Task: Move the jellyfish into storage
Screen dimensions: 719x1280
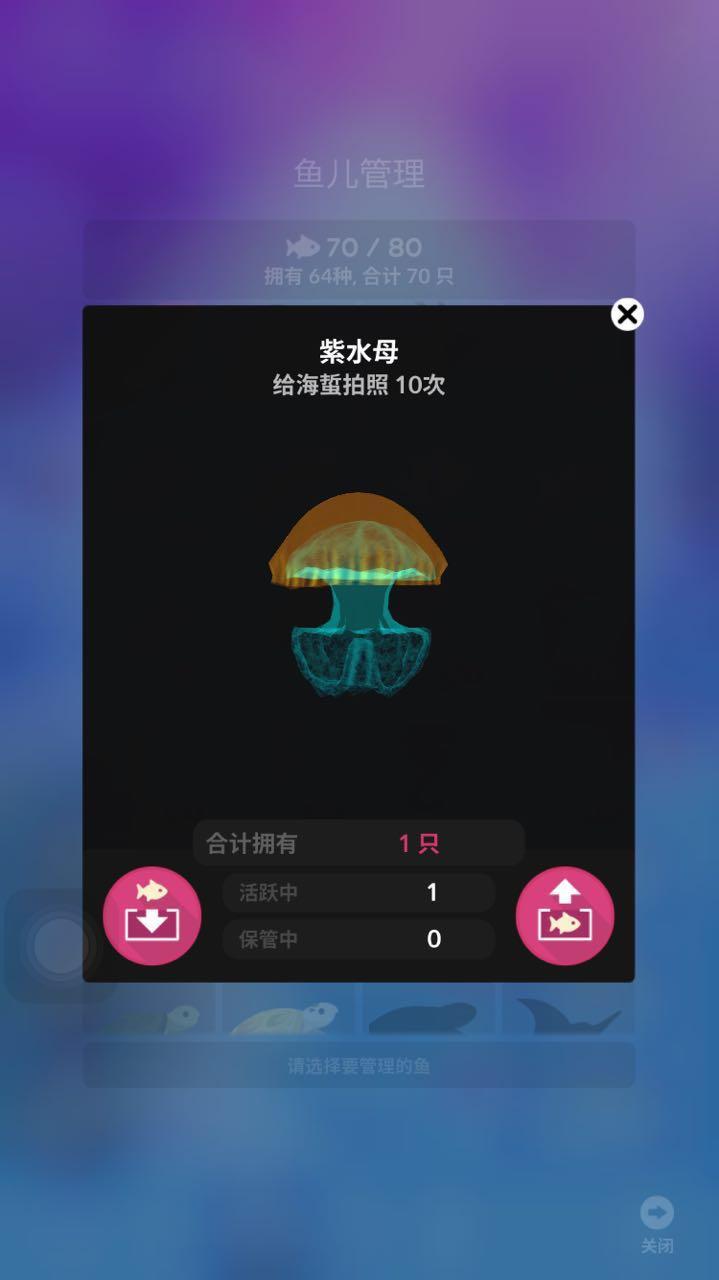Action: (152, 916)
